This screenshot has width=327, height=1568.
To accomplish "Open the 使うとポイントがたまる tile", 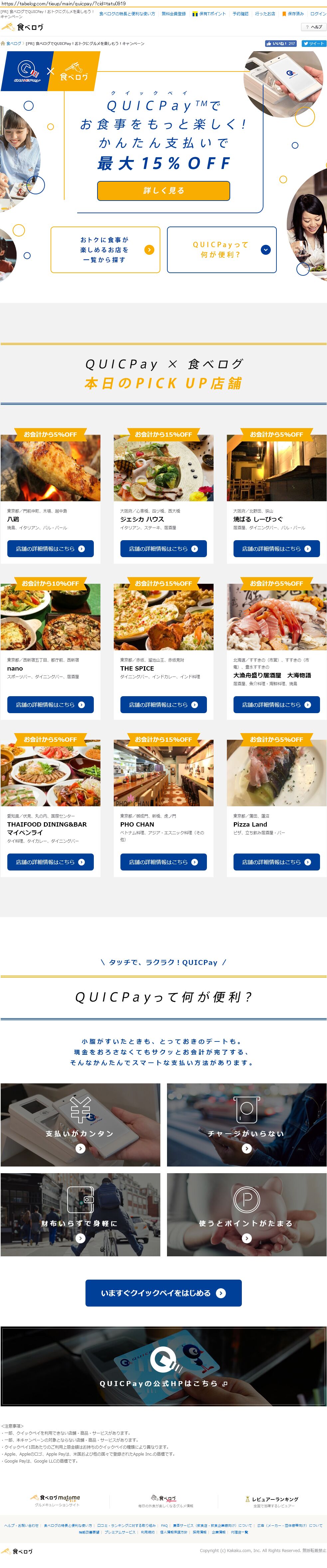I will [246, 1214].
